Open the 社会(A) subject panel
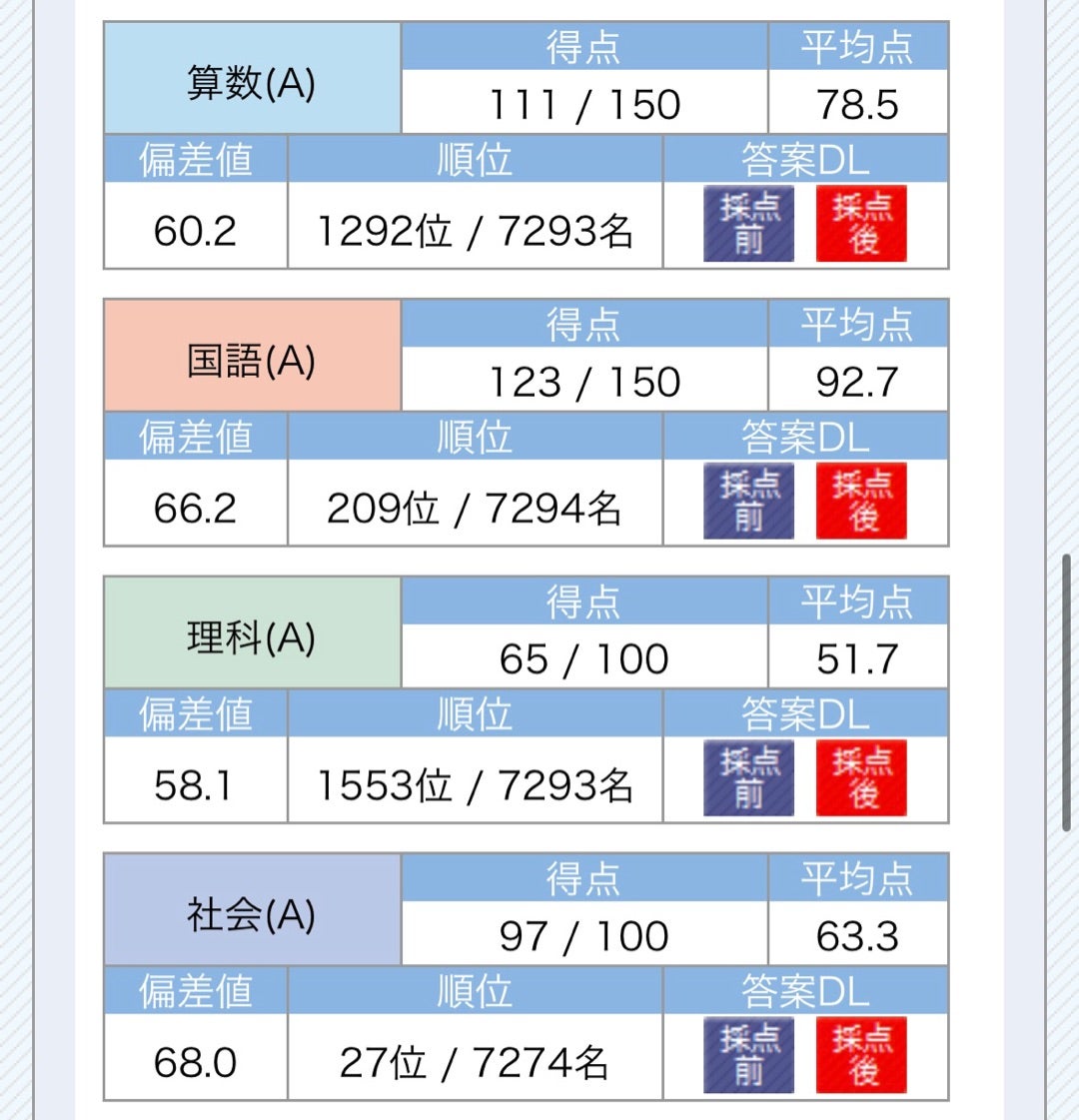The height and width of the screenshot is (1120, 1079). 250,909
